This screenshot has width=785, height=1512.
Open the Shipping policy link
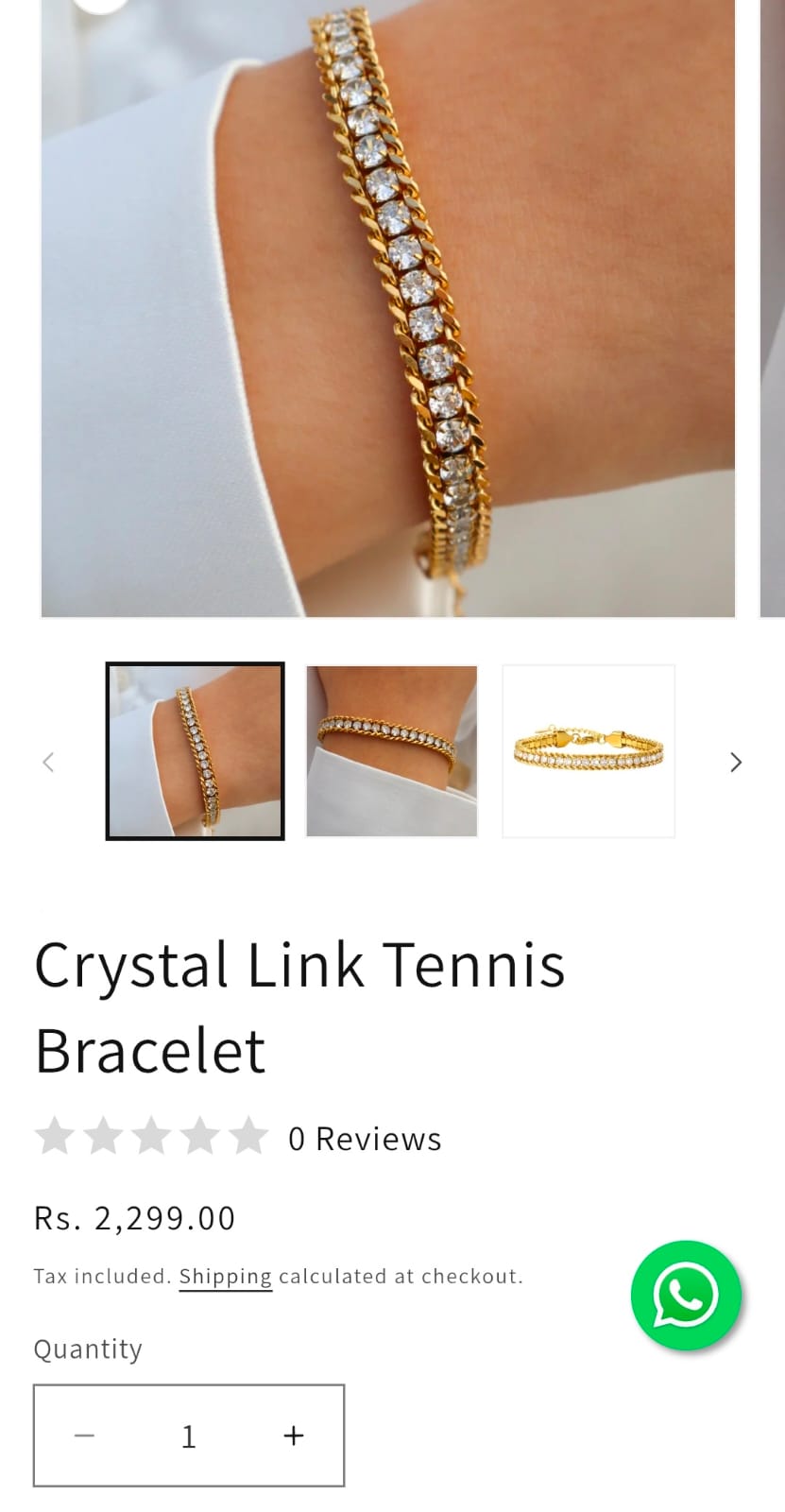click(x=225, y=1277)
